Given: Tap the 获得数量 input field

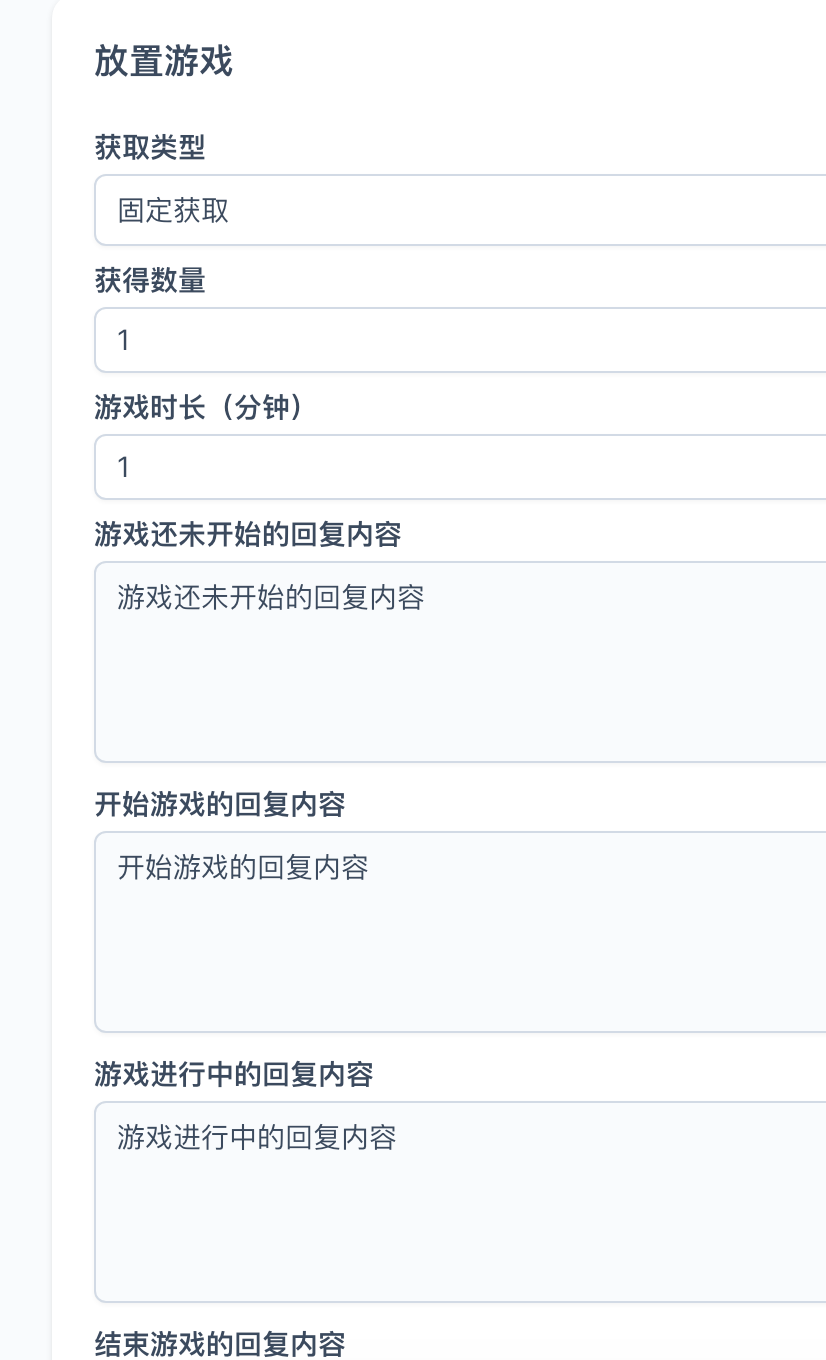Looking at the screenshot, I should click(x=460, y=340).
